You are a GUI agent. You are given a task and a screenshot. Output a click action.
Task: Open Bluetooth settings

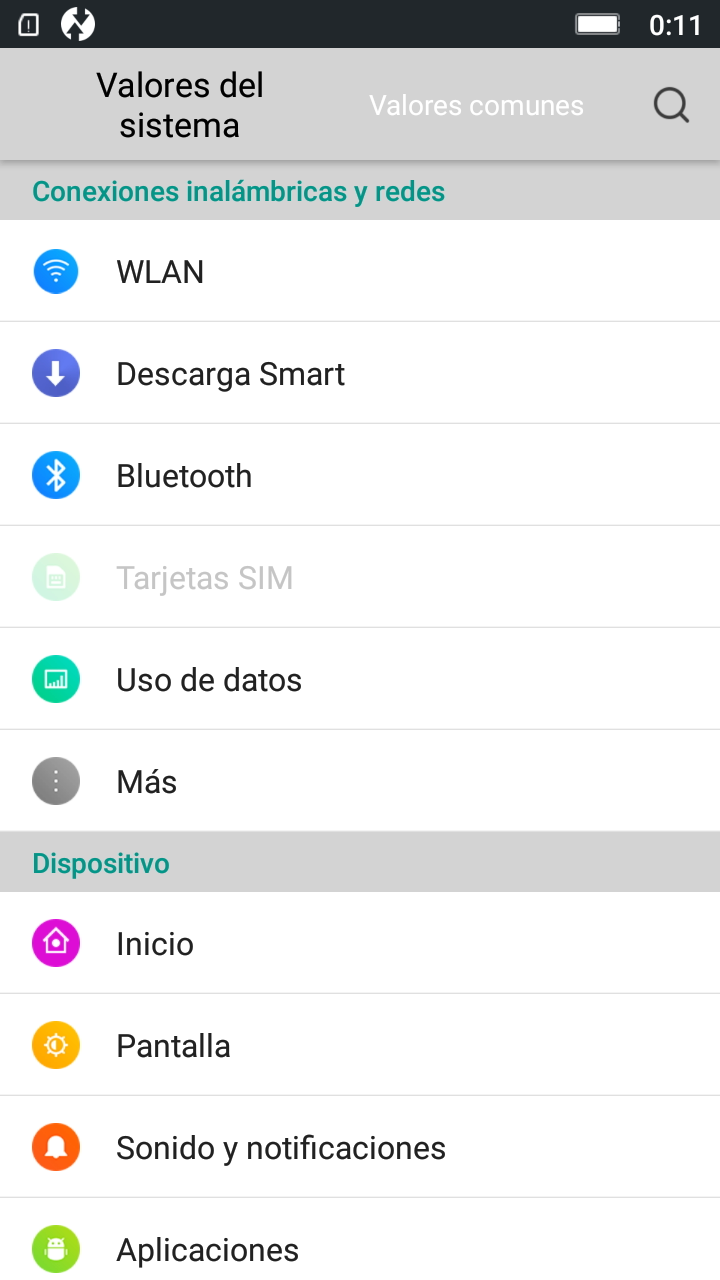click(x=360, y=475)
